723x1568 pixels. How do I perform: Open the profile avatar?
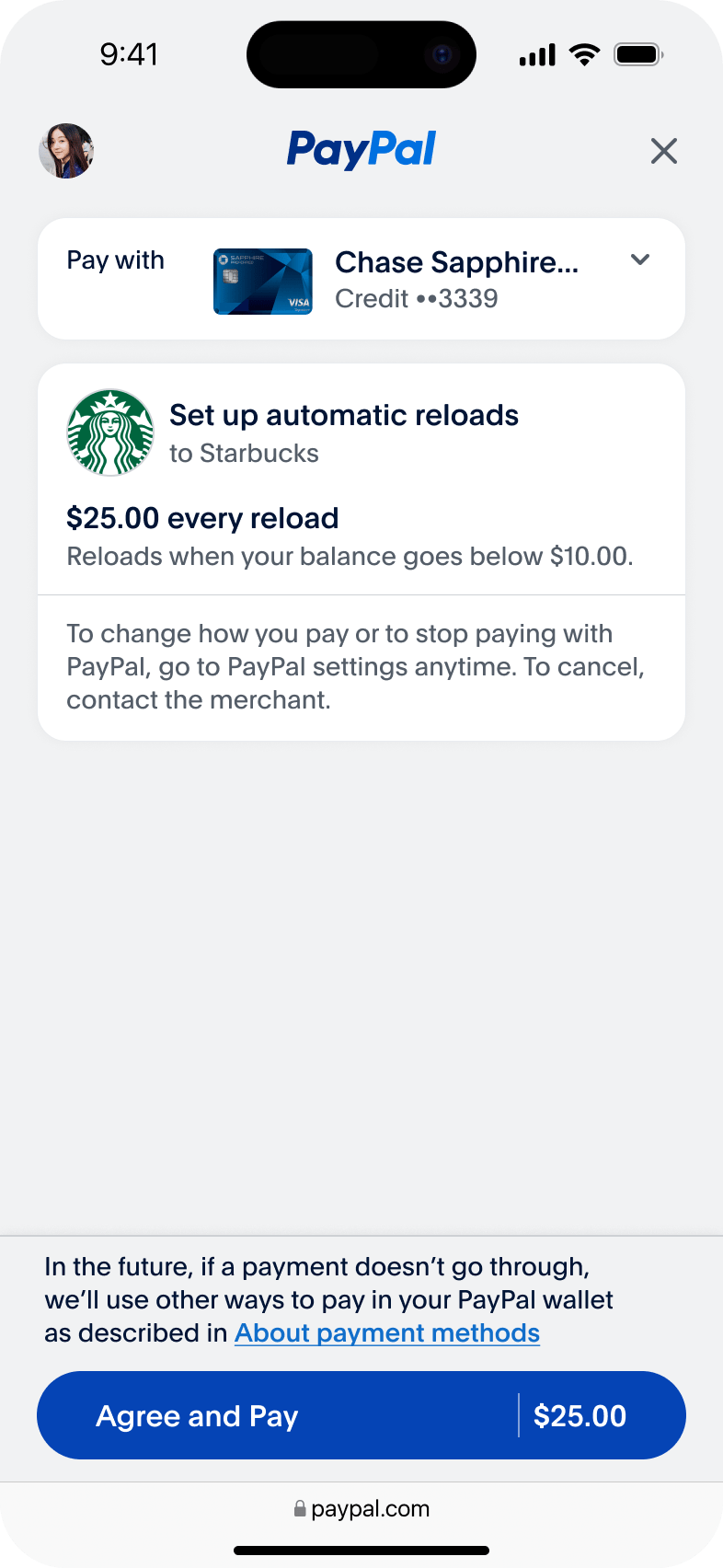(66, 151)
